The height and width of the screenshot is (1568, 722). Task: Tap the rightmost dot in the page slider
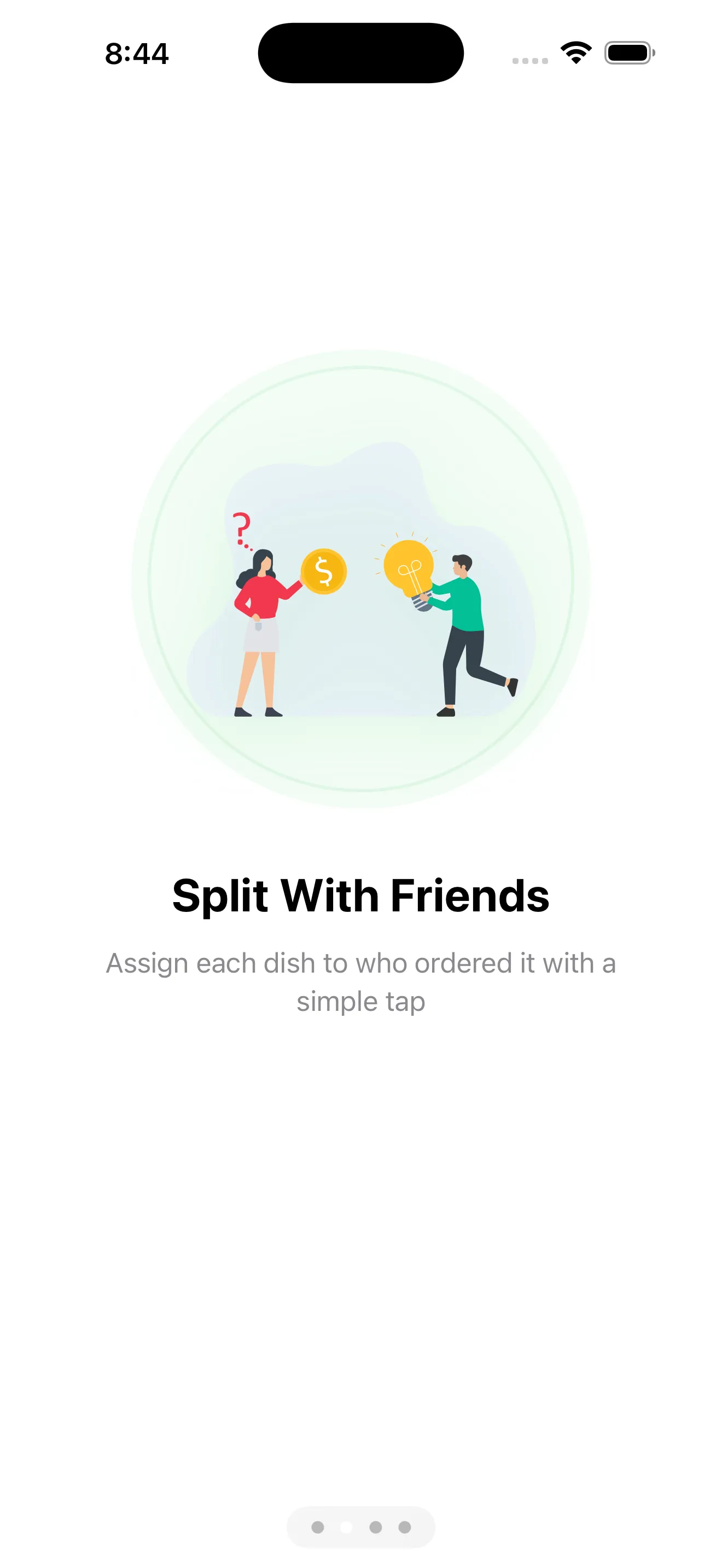405,1527
